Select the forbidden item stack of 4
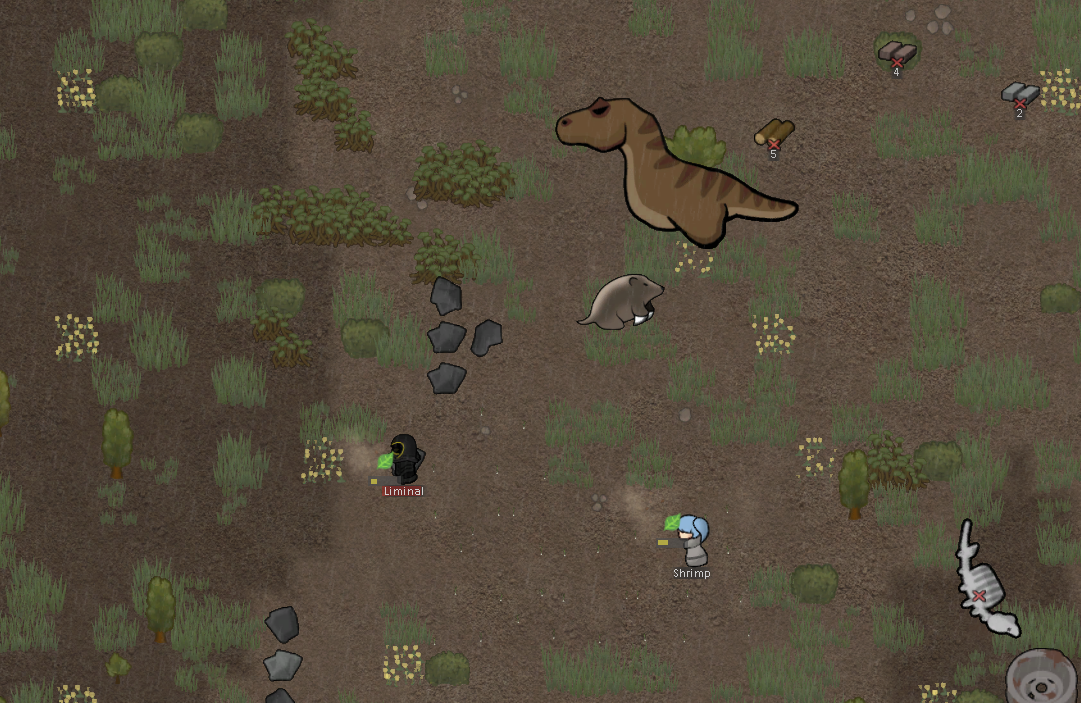 pyautogui.click(x=897, y=53)
